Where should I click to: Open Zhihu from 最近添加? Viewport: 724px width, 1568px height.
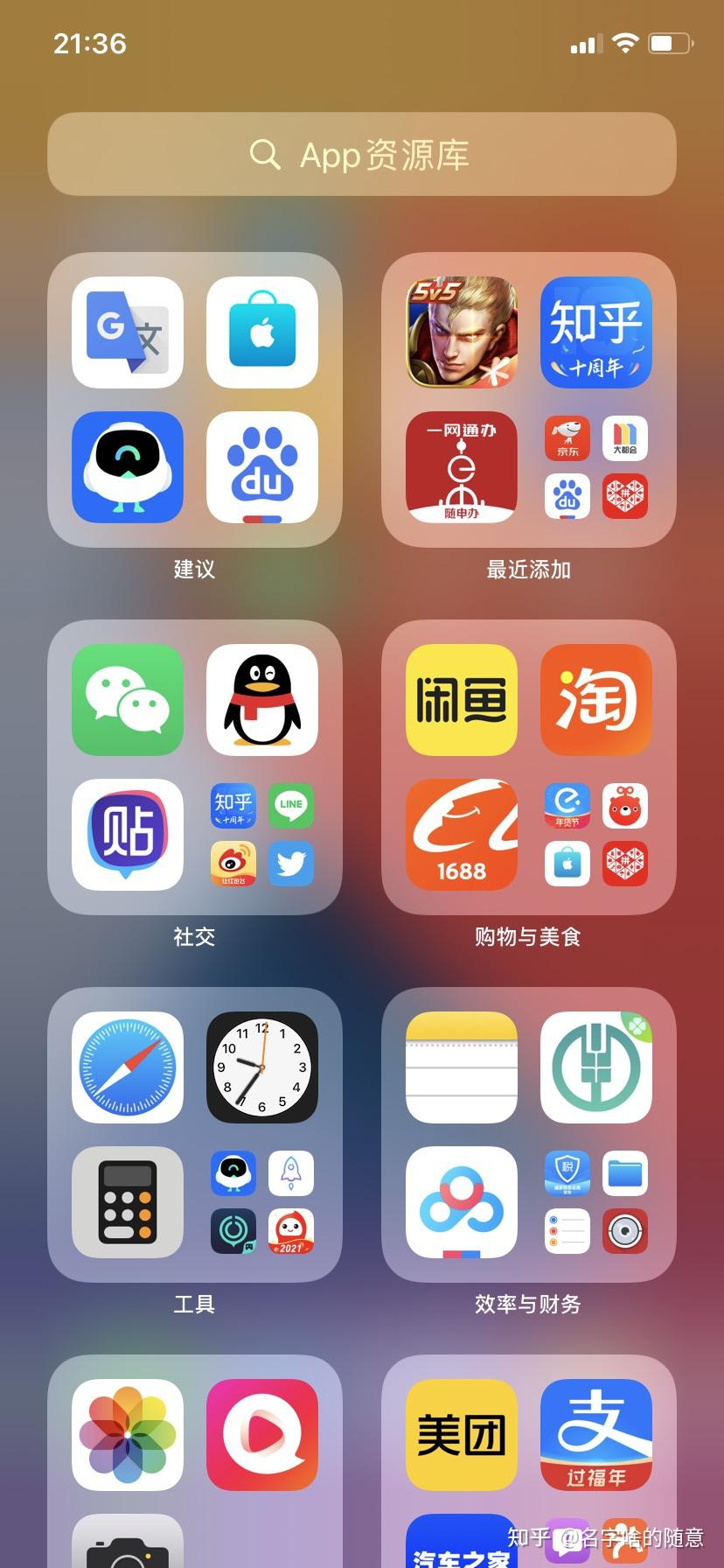click(595, 332)
